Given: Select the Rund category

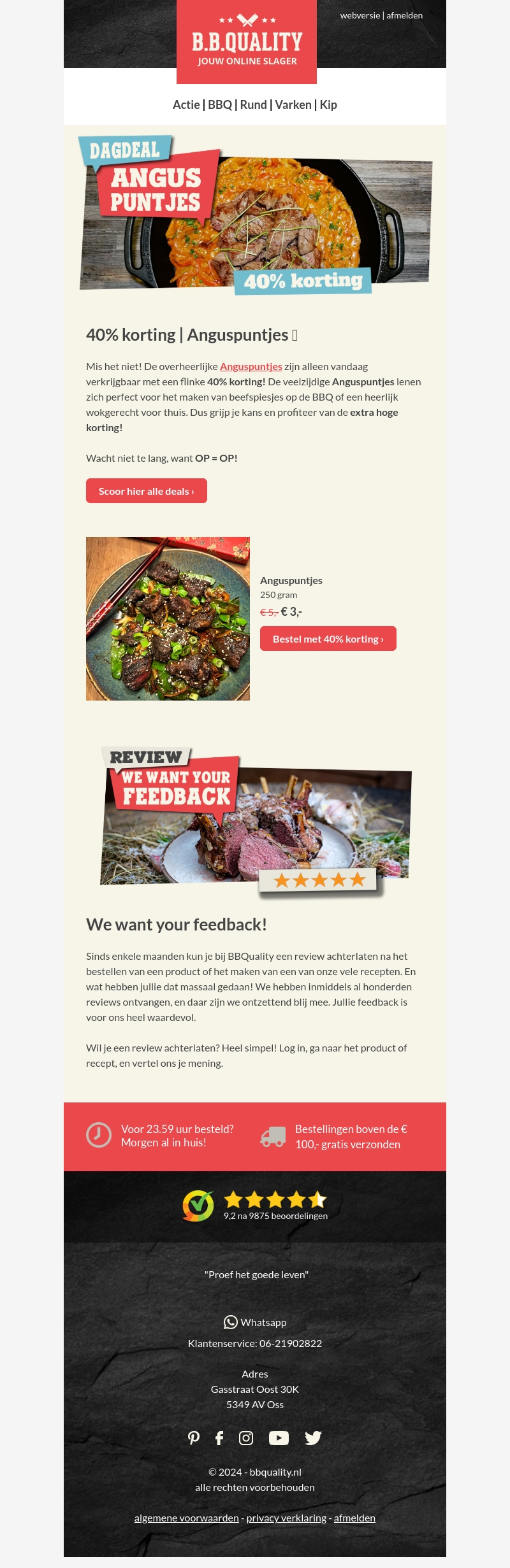Looking at the screenshot, I should coord(253,105).
